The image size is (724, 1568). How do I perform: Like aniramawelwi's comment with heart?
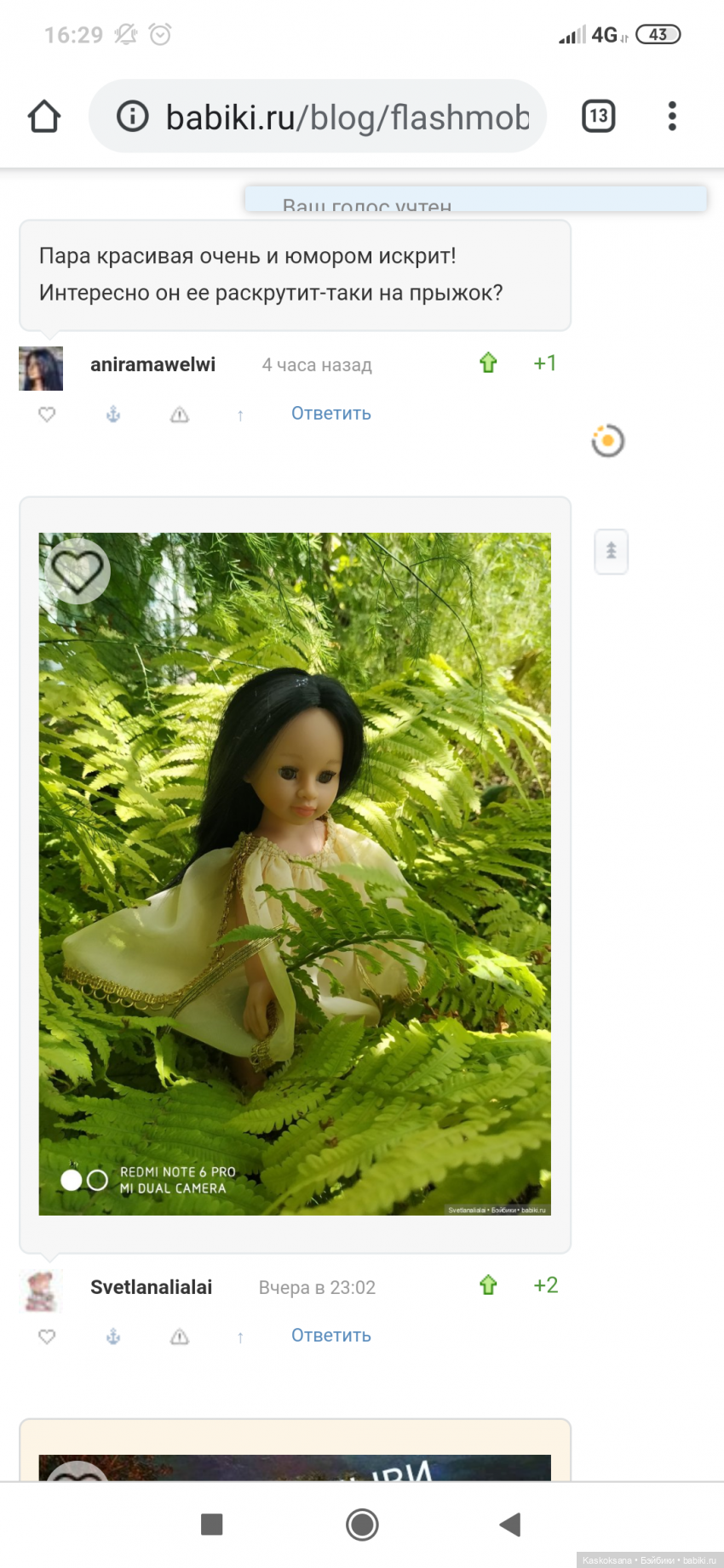[x=47, y=415]
